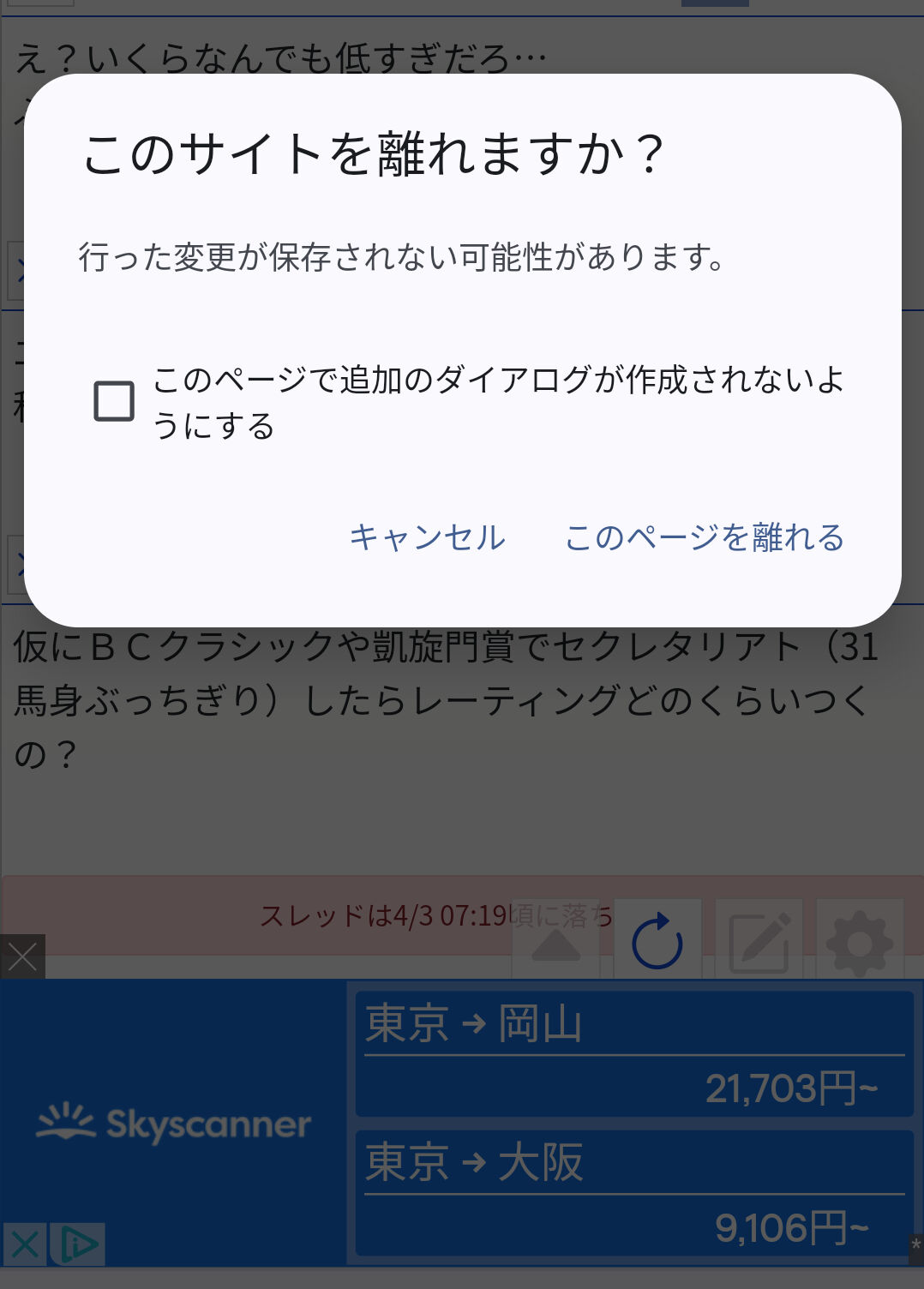Tap キャンセル to stay on the page
The height and width of the screenshot is (1289, 924).
[x=427, y=537]
